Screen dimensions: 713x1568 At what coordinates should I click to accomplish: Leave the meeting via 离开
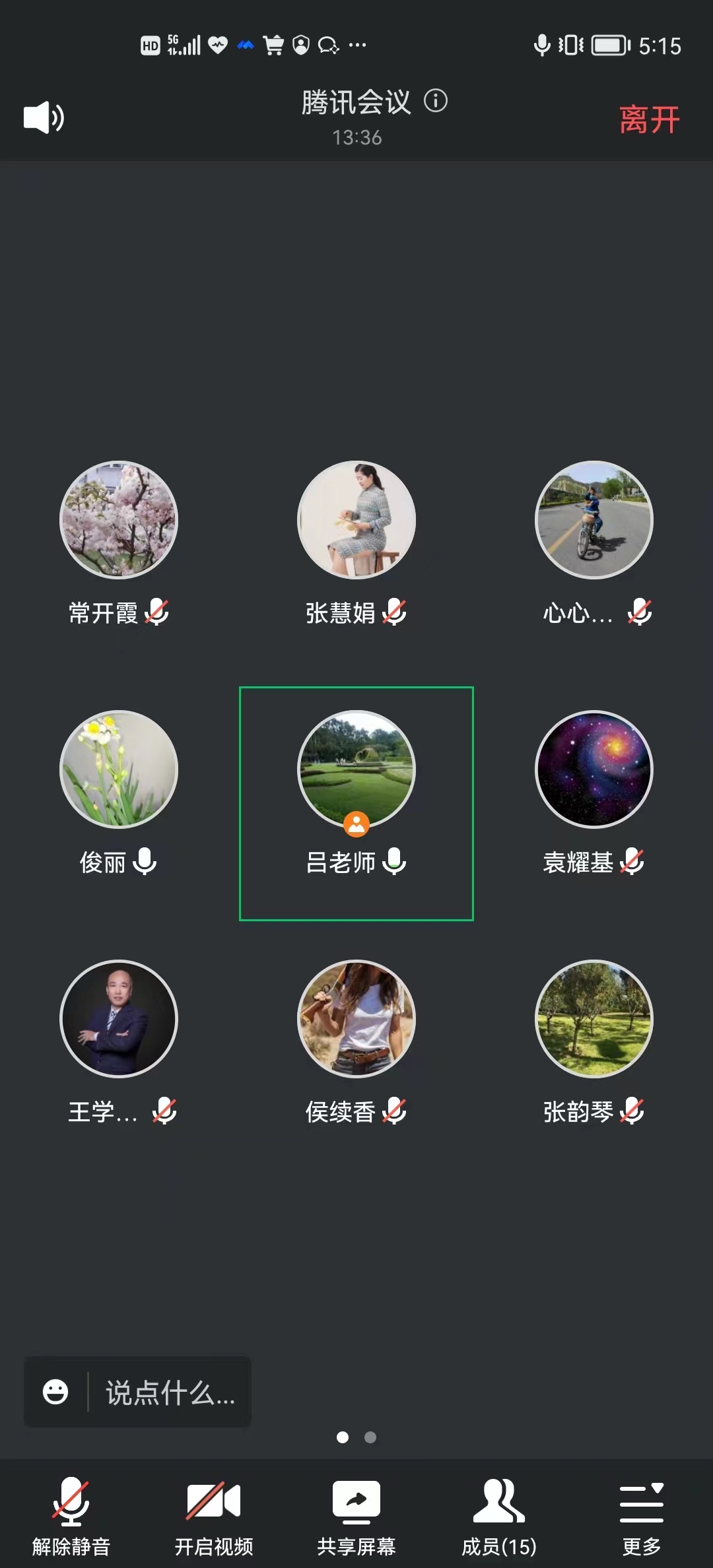coord(649,119)
